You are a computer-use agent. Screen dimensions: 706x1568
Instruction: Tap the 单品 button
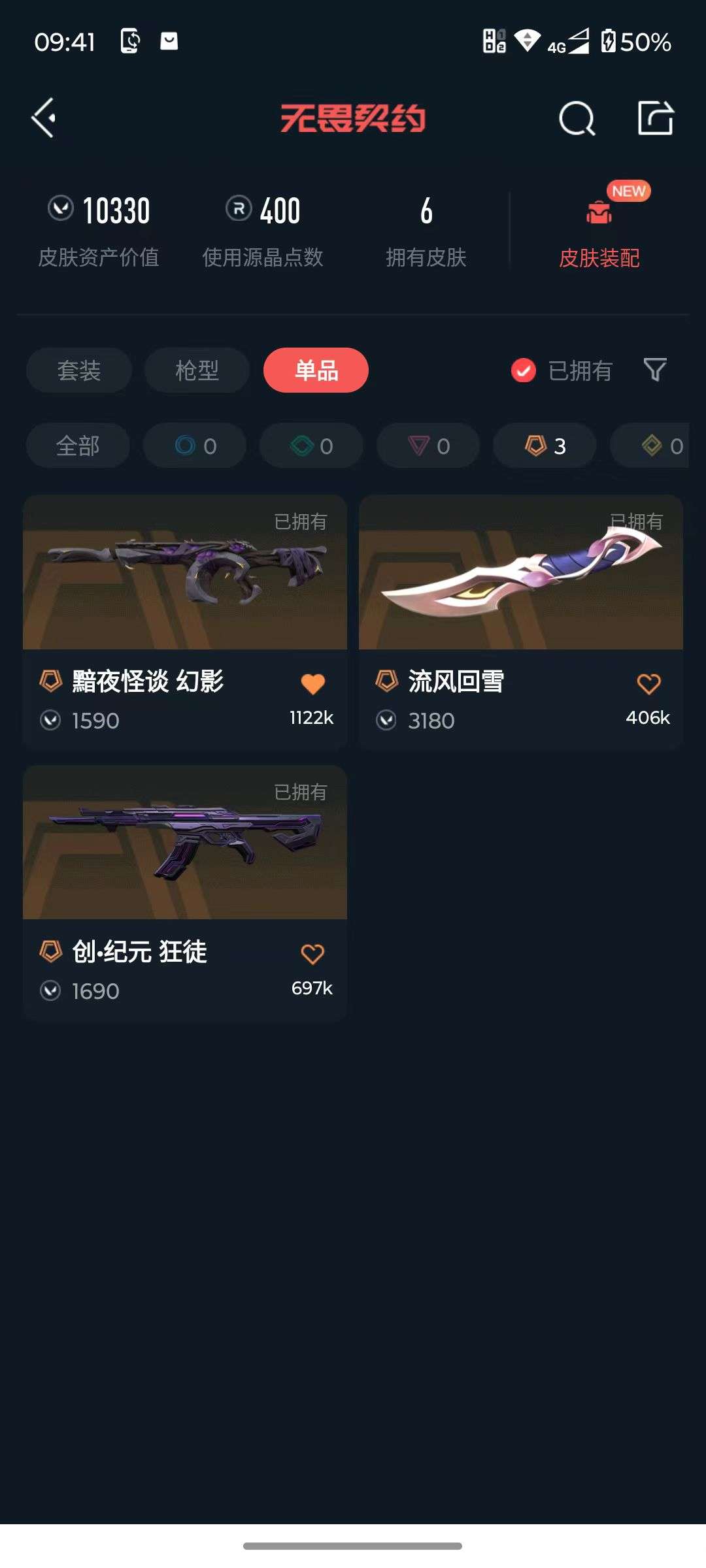[x=316, y=370]
